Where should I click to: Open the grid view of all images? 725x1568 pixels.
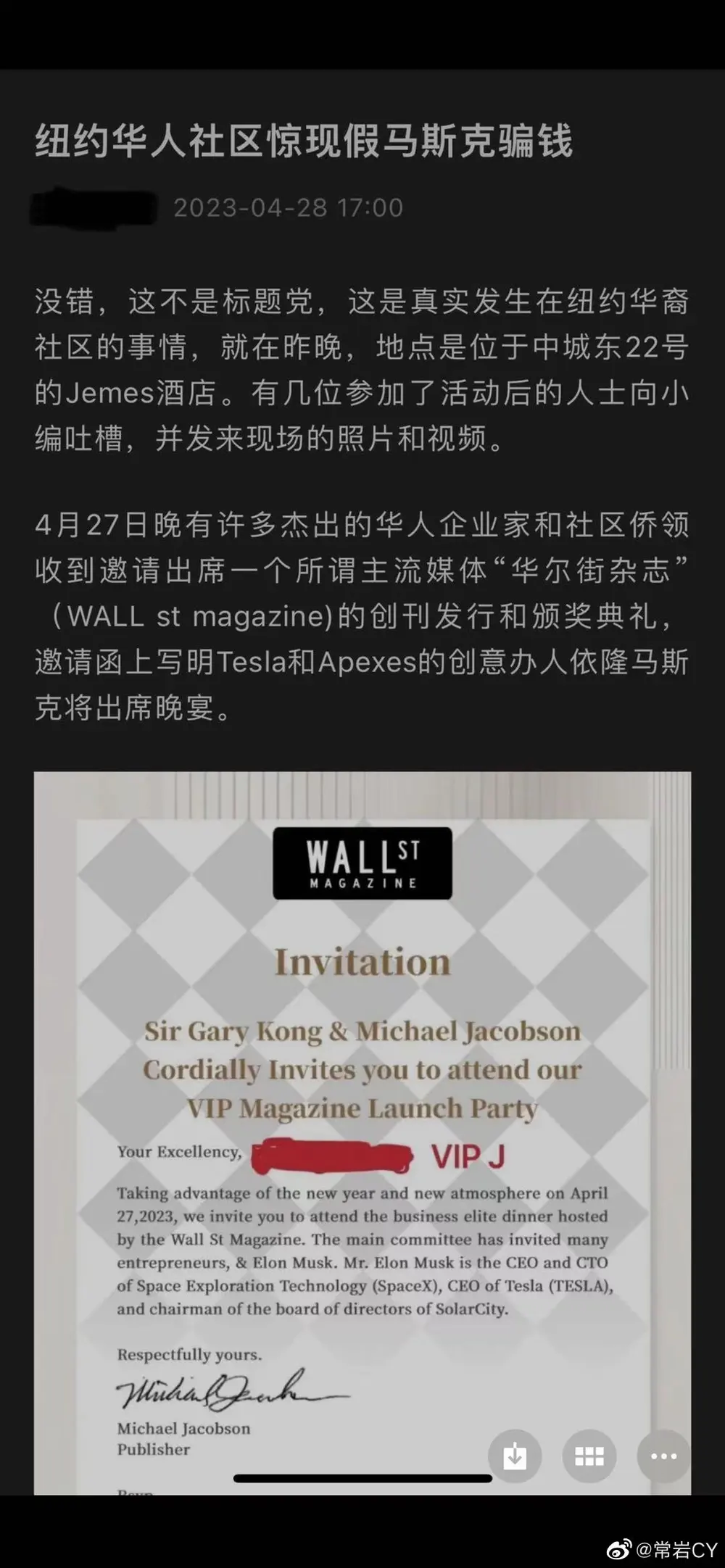click(x=589, y=1456)
